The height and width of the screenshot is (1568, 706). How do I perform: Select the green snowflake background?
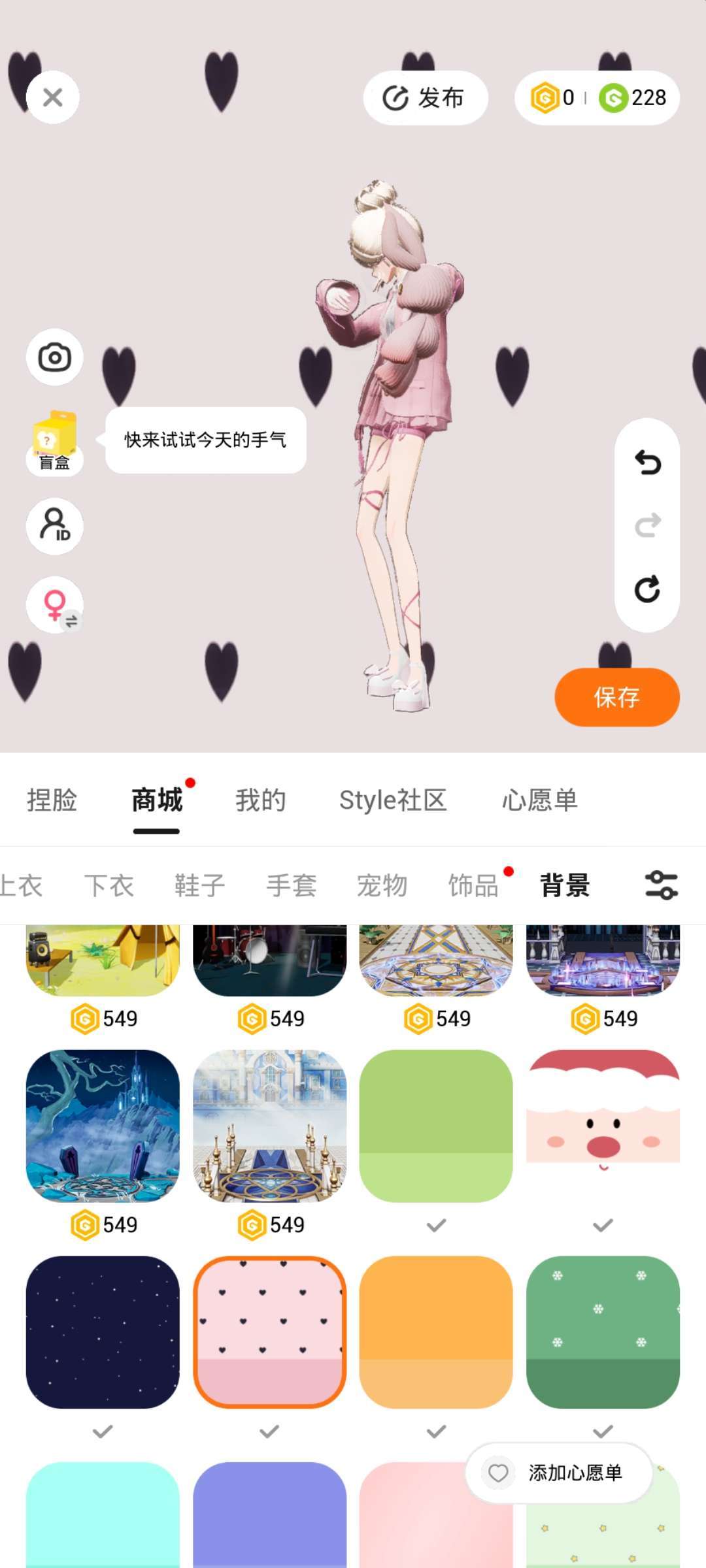pos(603,1331)
